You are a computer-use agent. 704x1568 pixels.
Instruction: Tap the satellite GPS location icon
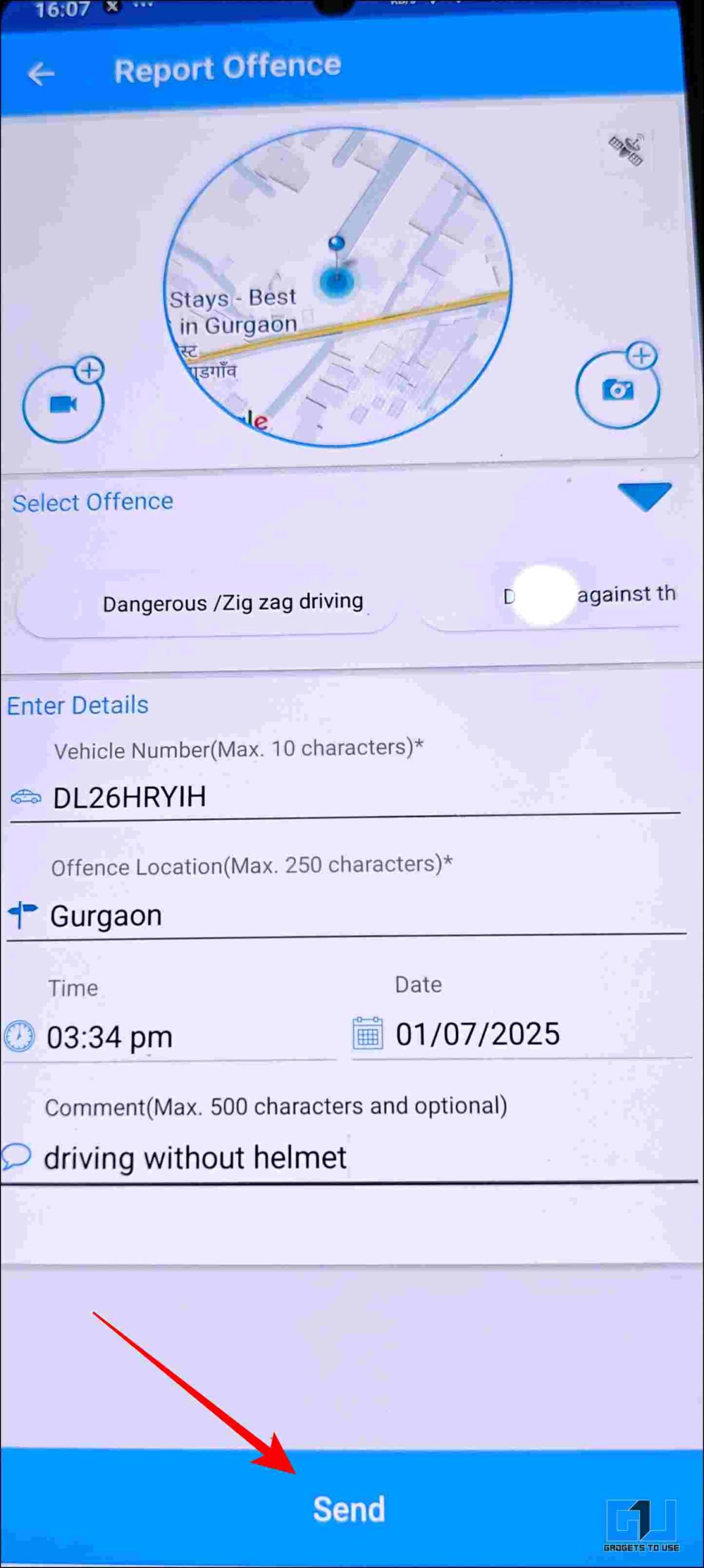click(626, 149)
